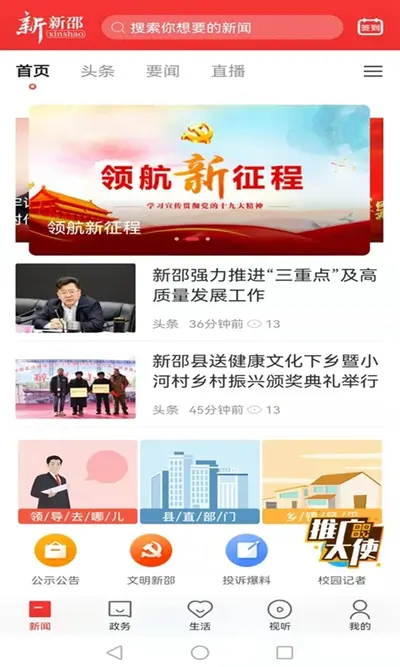The width and height of the screenshot is (400, 667).
Task: Tap the search box for news
Action: tap(222, 28)
